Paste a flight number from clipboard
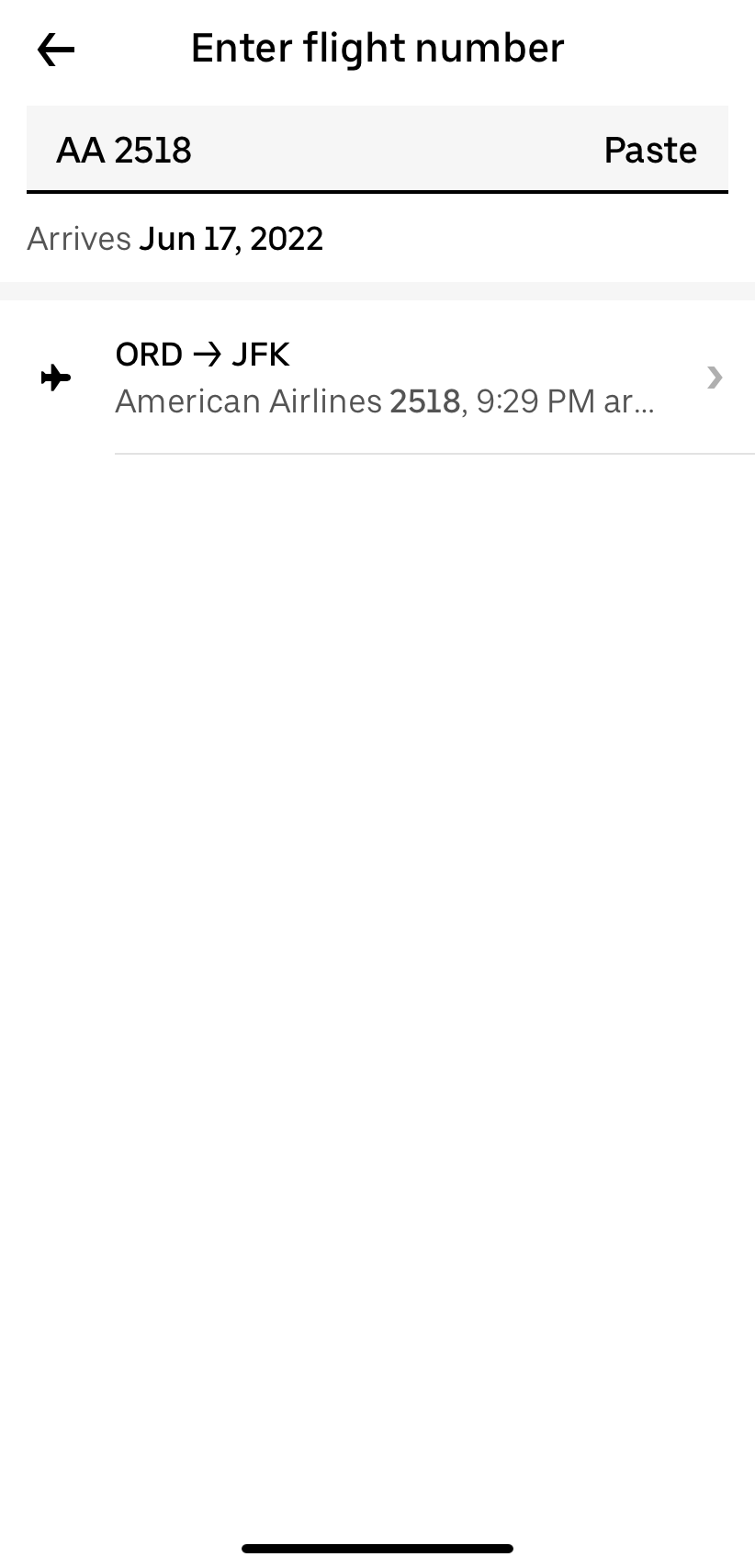Viewport: 755px width, 1568px height. click(649, 150)
